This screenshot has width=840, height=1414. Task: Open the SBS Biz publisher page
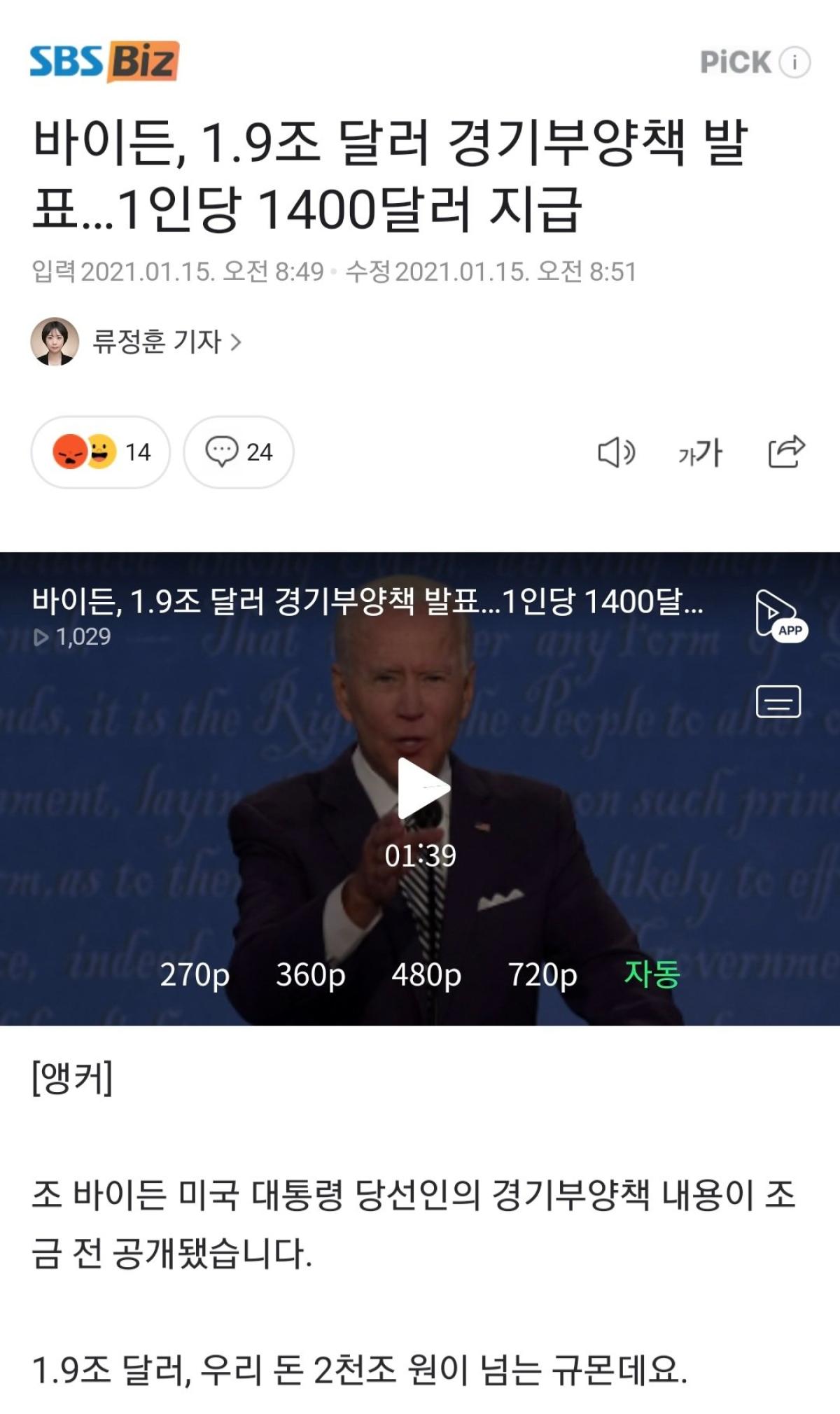pos(104,62)
